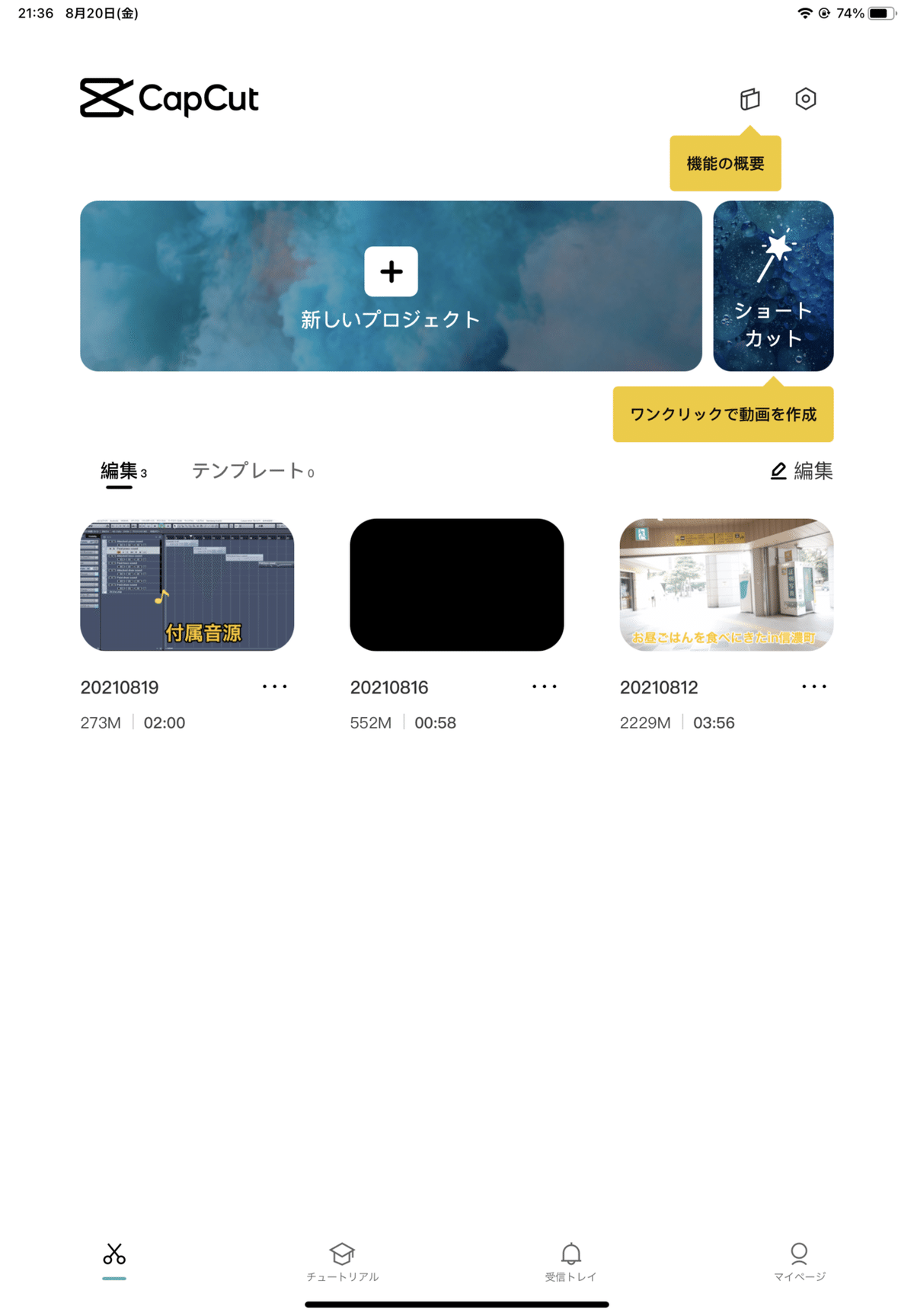Open more options for 20210816
Screen dimensions: 914x1316
(544, 687)
